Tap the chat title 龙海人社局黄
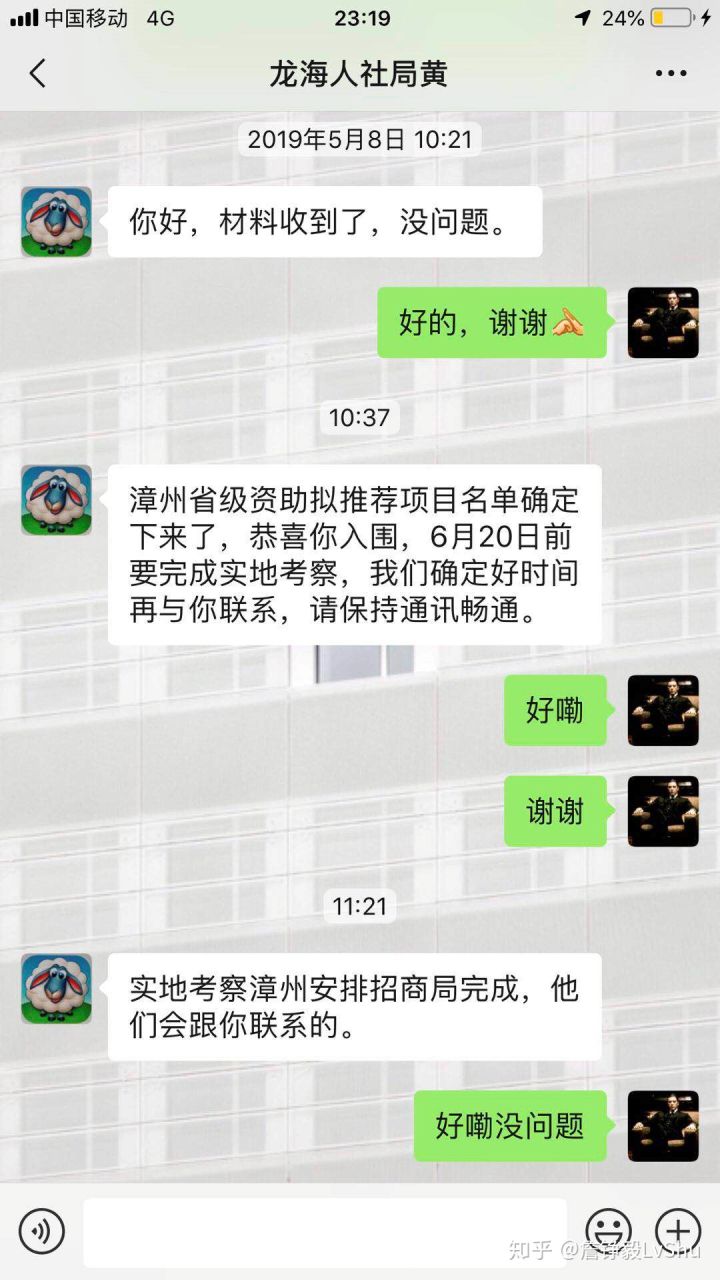 pyautogui.click(x=360, y=72)
